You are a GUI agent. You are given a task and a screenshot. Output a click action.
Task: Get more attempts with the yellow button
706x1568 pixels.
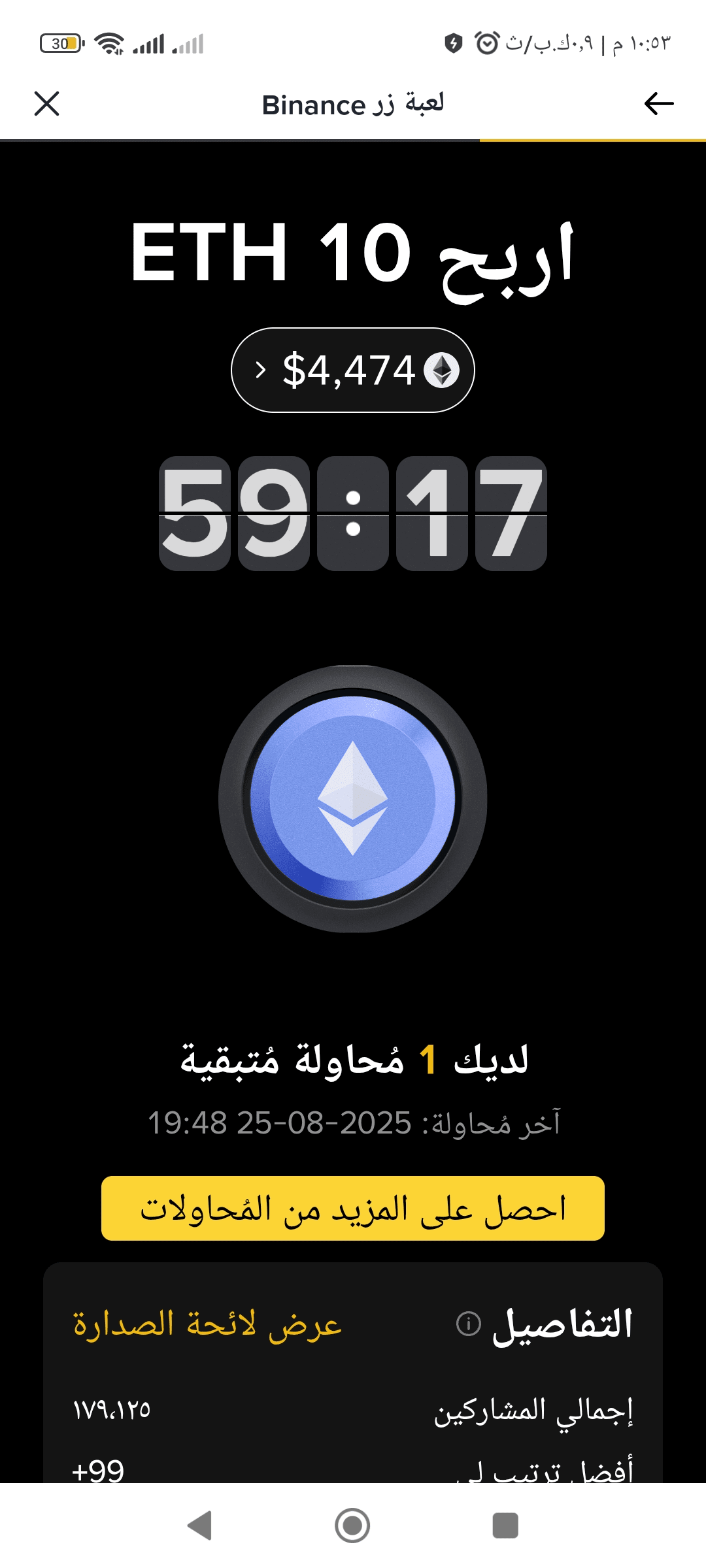[x=353, y=1208]
